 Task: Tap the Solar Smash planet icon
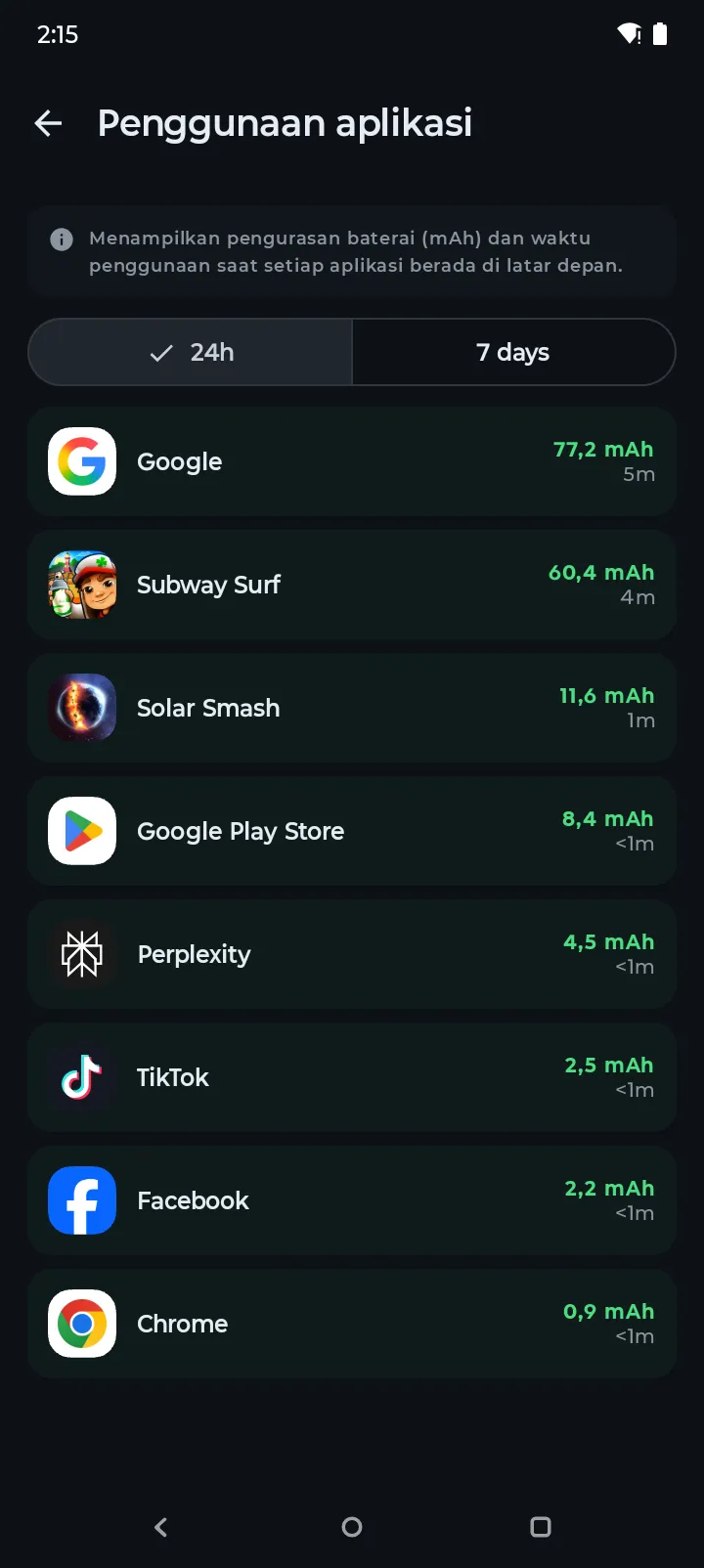click(81, 708)
